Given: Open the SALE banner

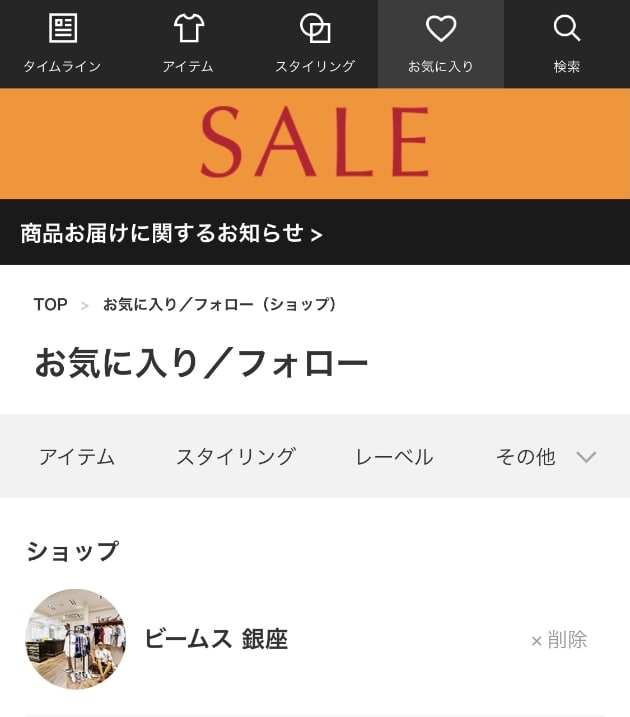Looking at the screenshot, I should click(315, 143).
